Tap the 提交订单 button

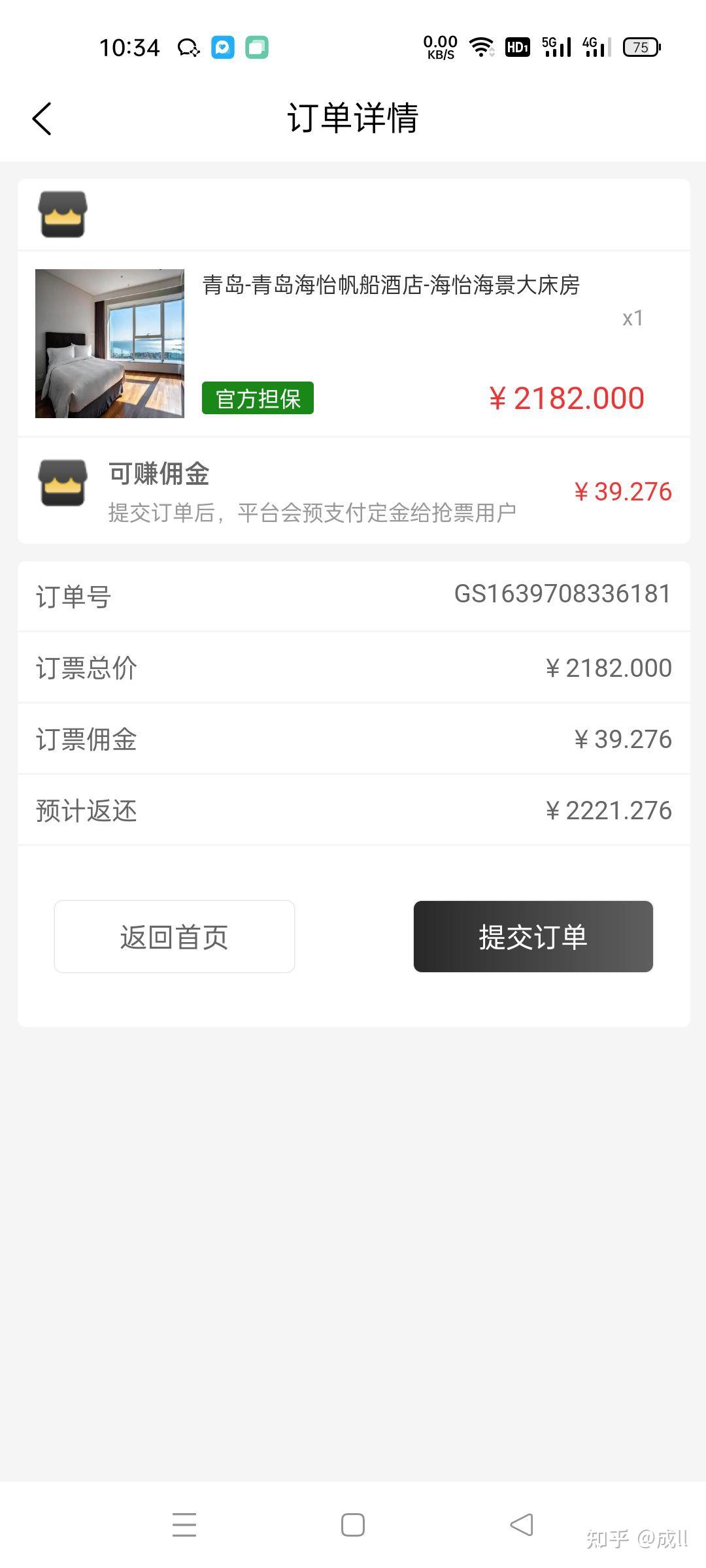(533, 936)
